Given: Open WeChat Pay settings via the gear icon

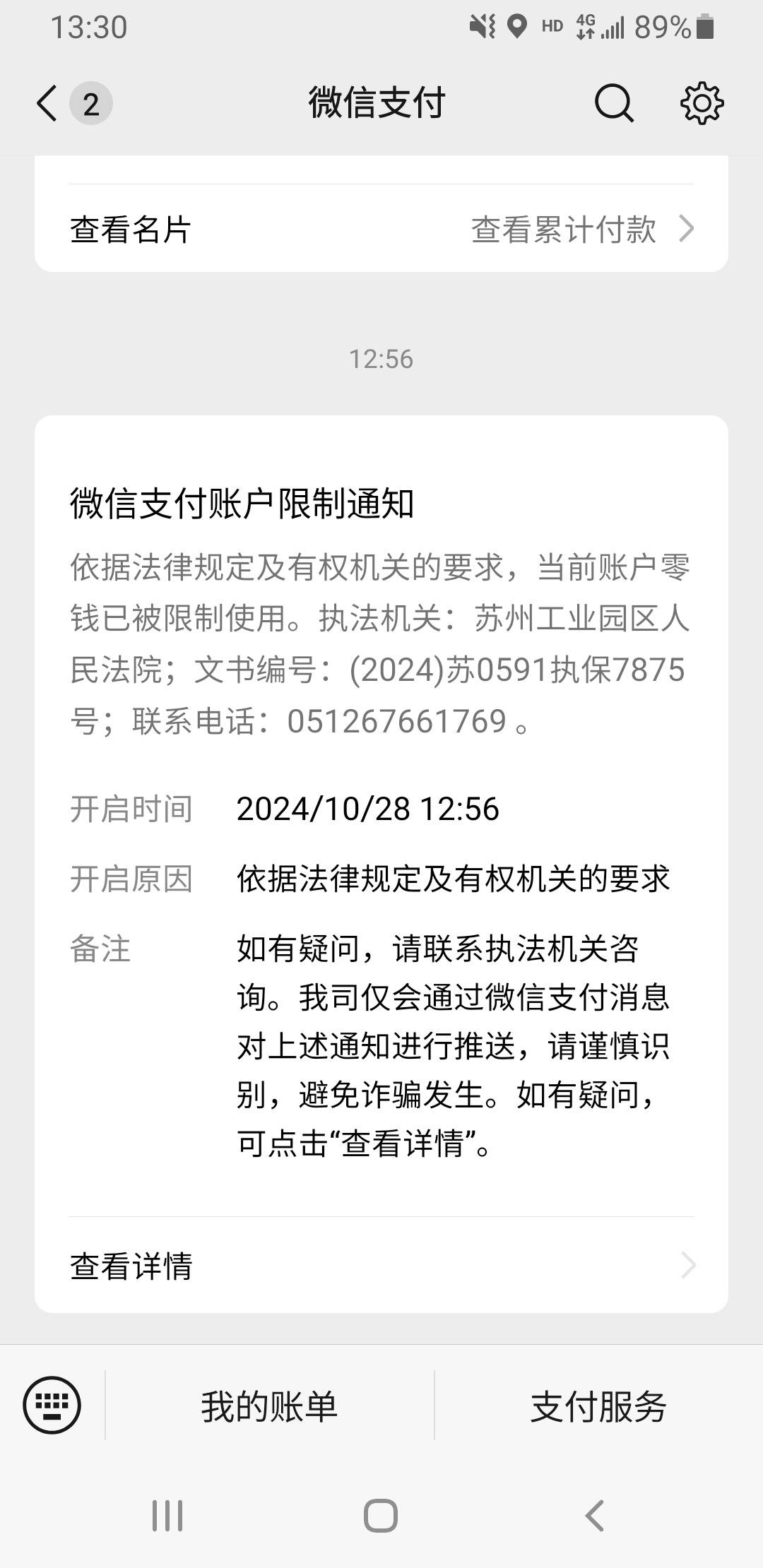Looking at the screenshot, I should [x=703, y=102].
